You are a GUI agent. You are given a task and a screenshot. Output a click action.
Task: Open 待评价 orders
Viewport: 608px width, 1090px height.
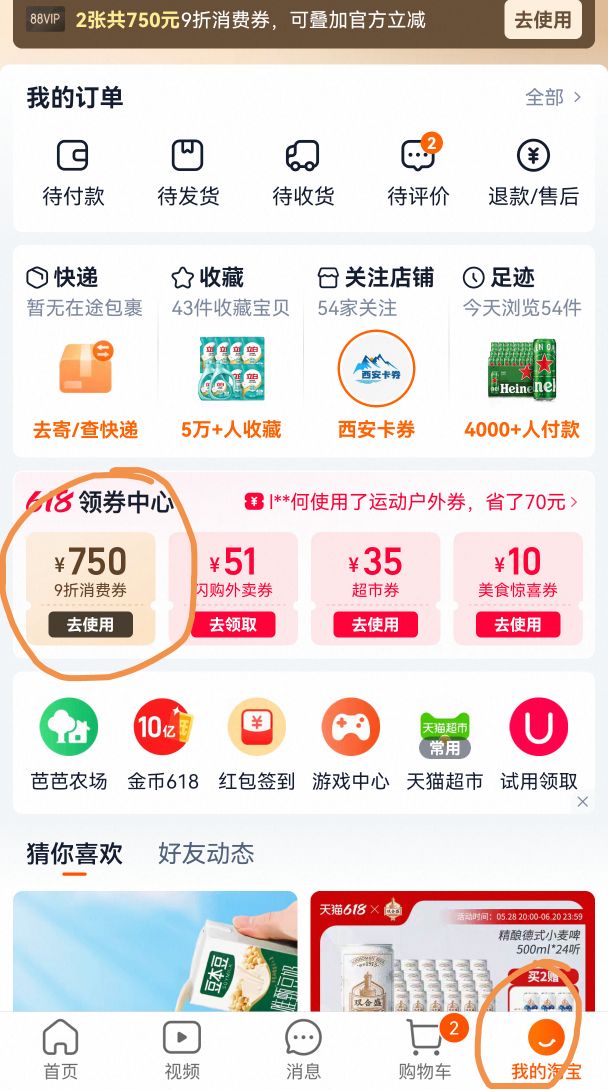point(418,173)
